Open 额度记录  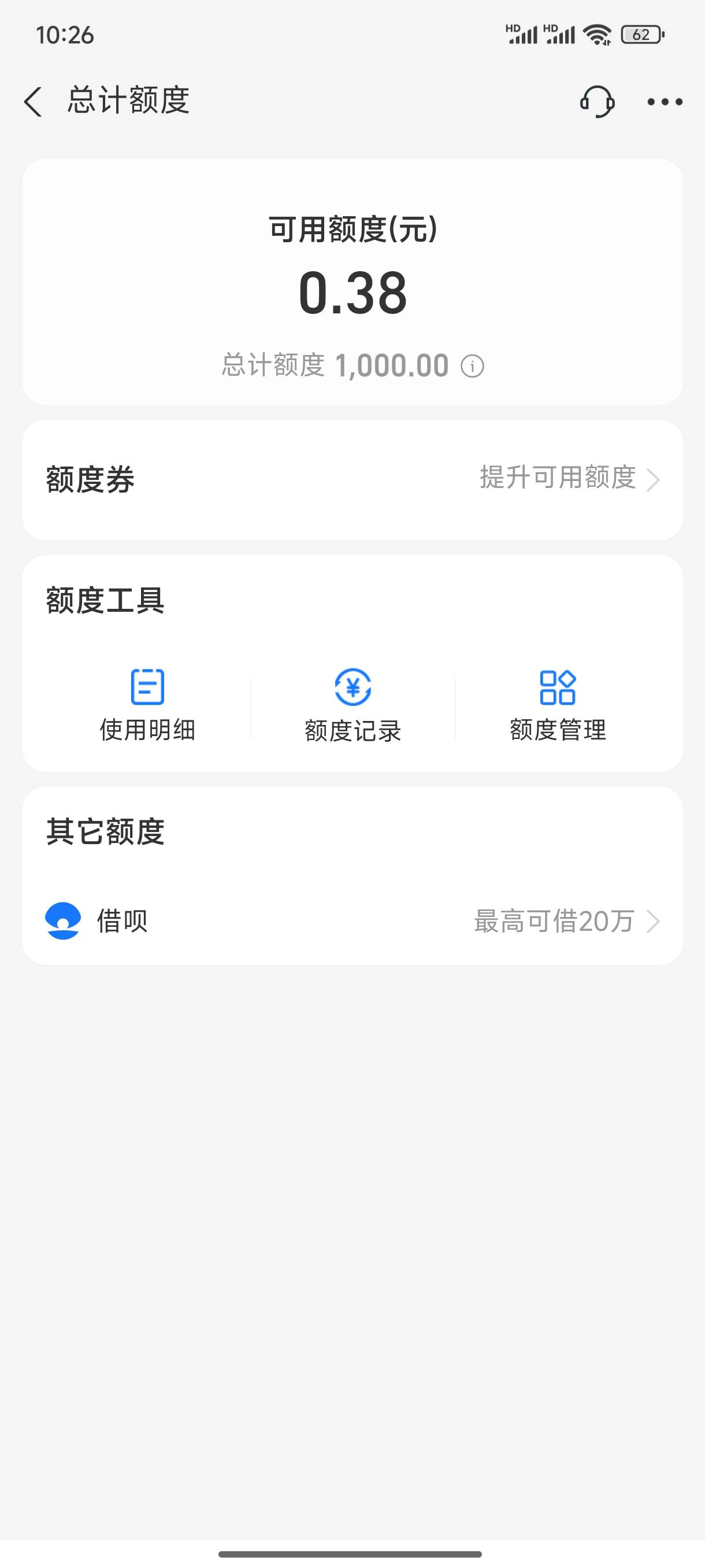pos(353,706)
